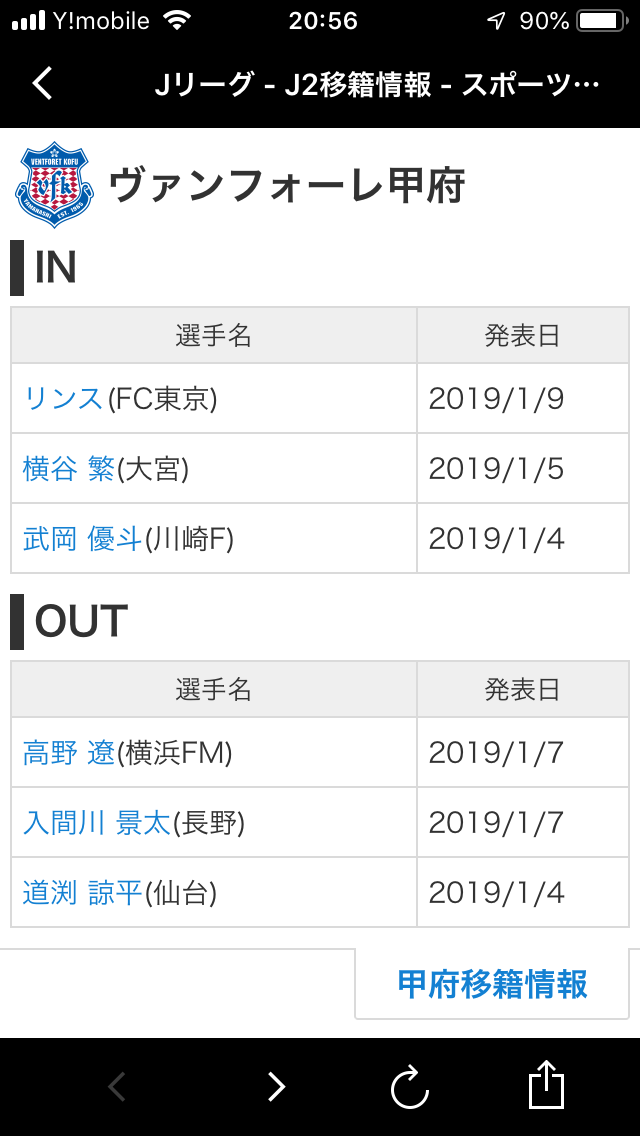The image size is (640, 1136).
Task: Open 甲府移籍情報 button
Action: (x=492, y=984)
